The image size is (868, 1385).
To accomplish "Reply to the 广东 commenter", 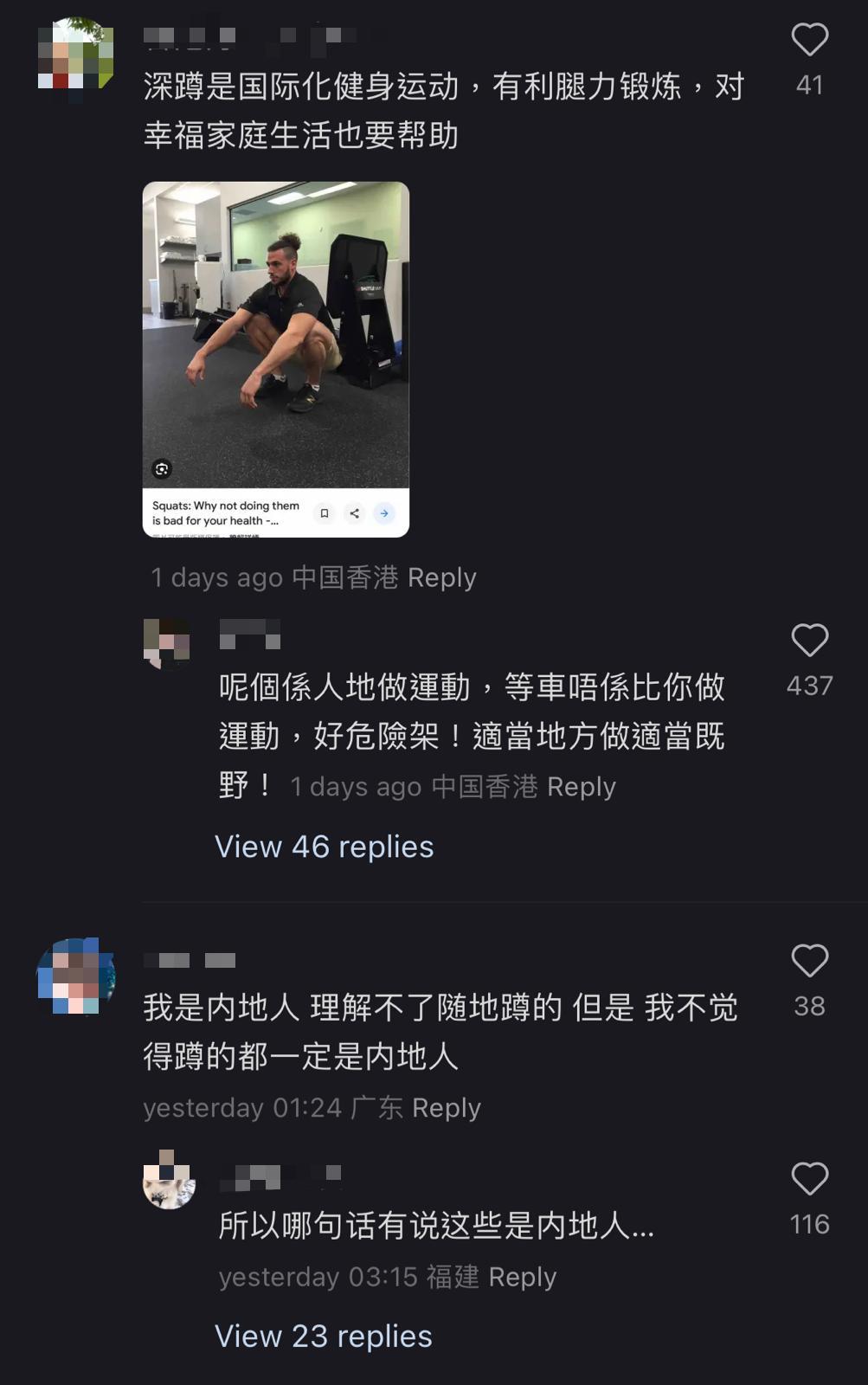I will pos(447,1106).
